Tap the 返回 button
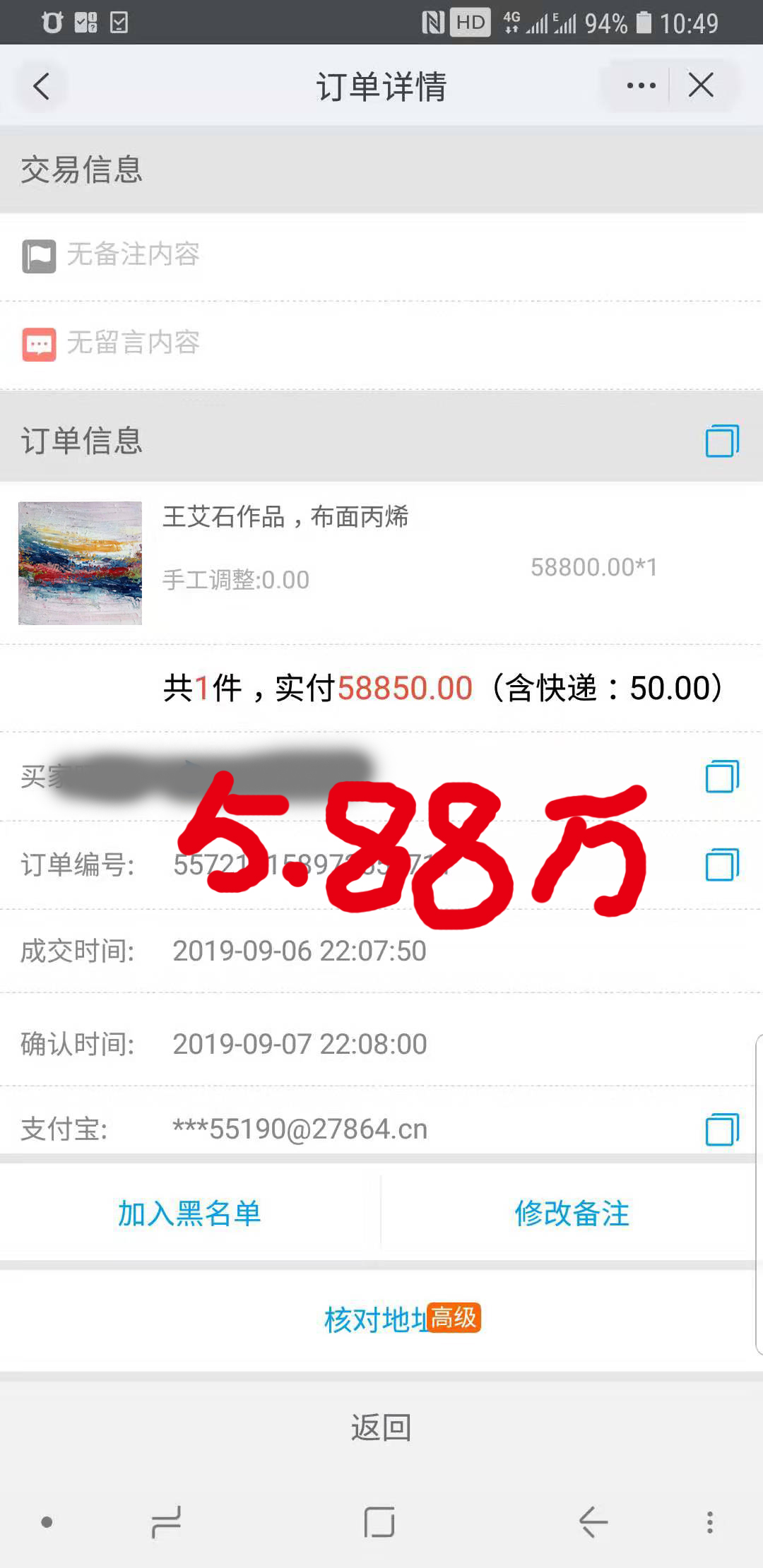The image size is (763, 1568). 381,1427
